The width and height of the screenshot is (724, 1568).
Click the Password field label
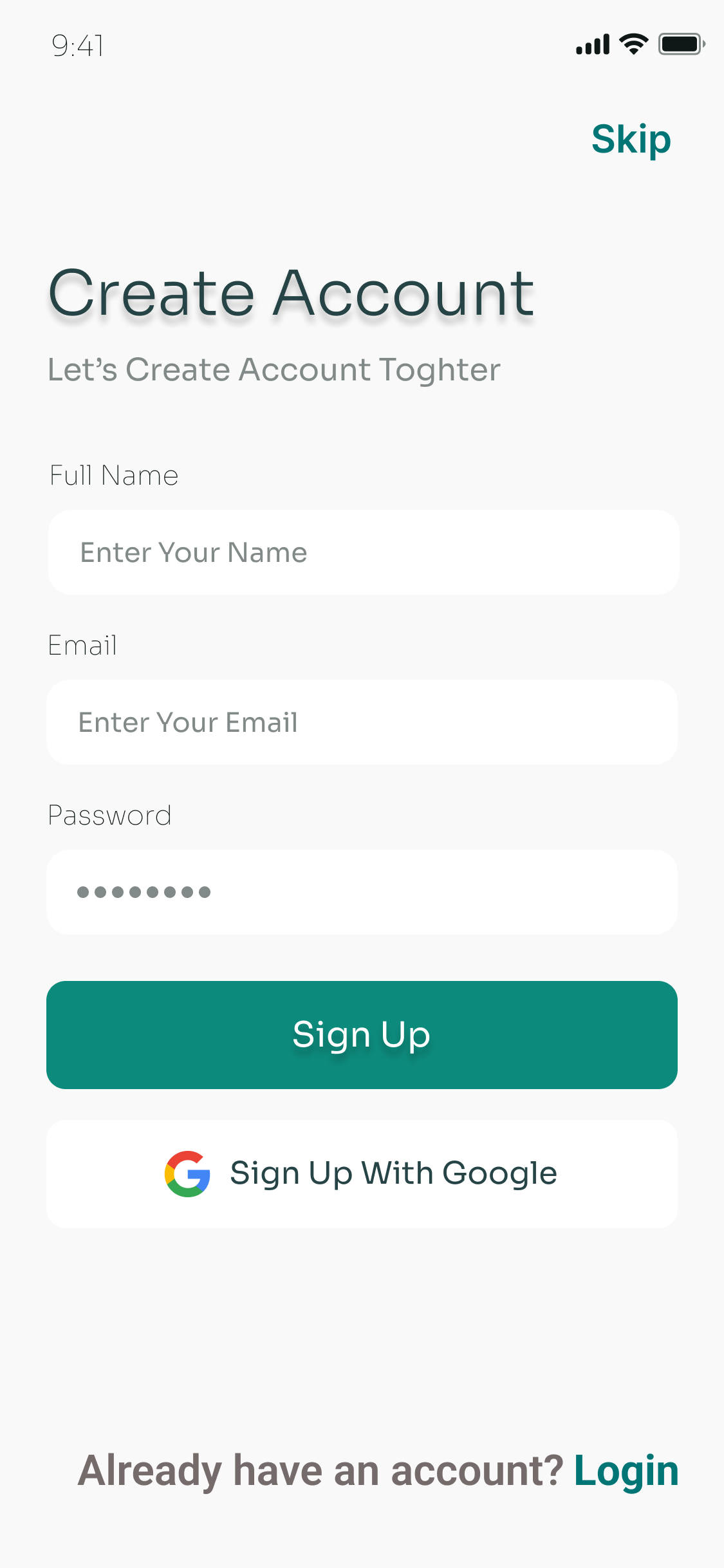point(109,815)
